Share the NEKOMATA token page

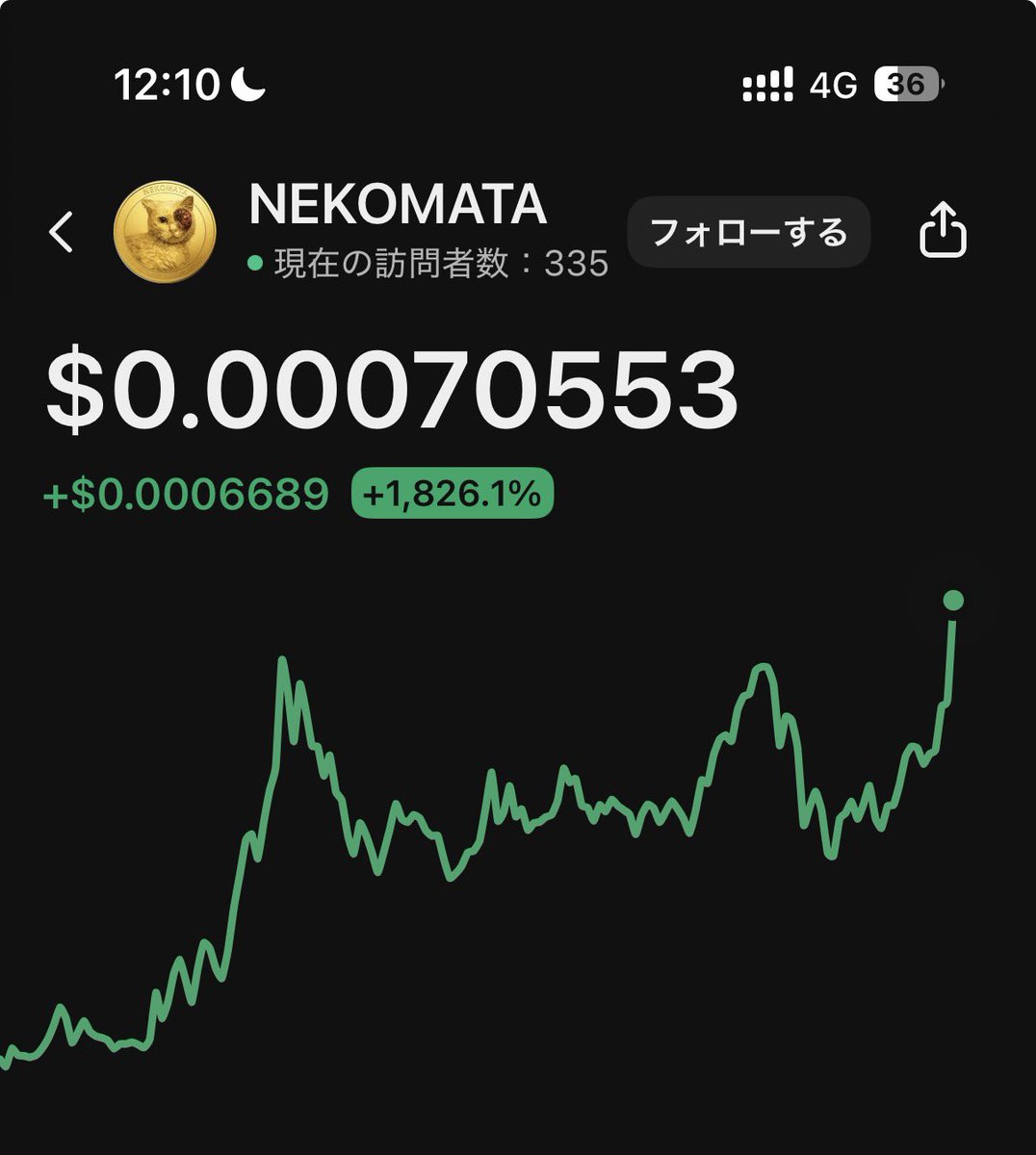[x=942, y=231]
